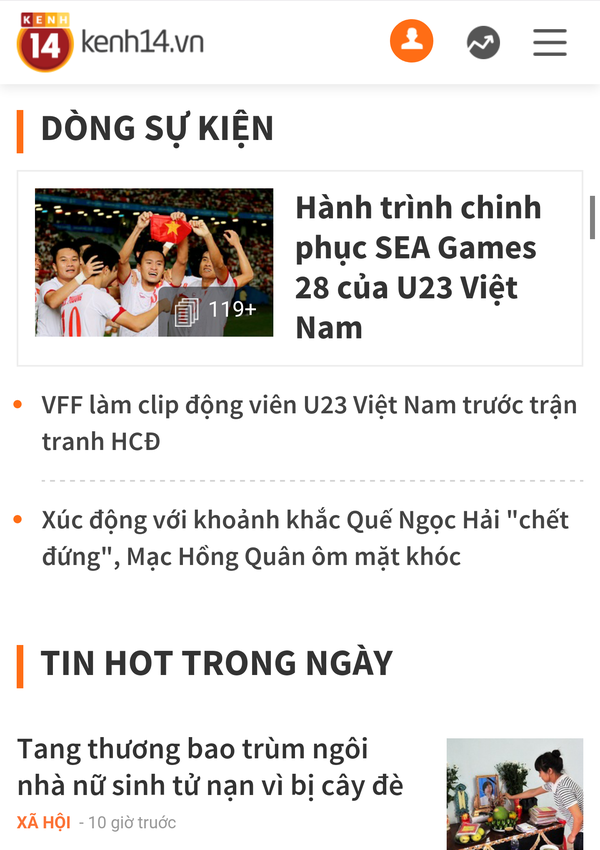Open the user account icon
Screen dimensions: 600x850
(x=411, y=42)
